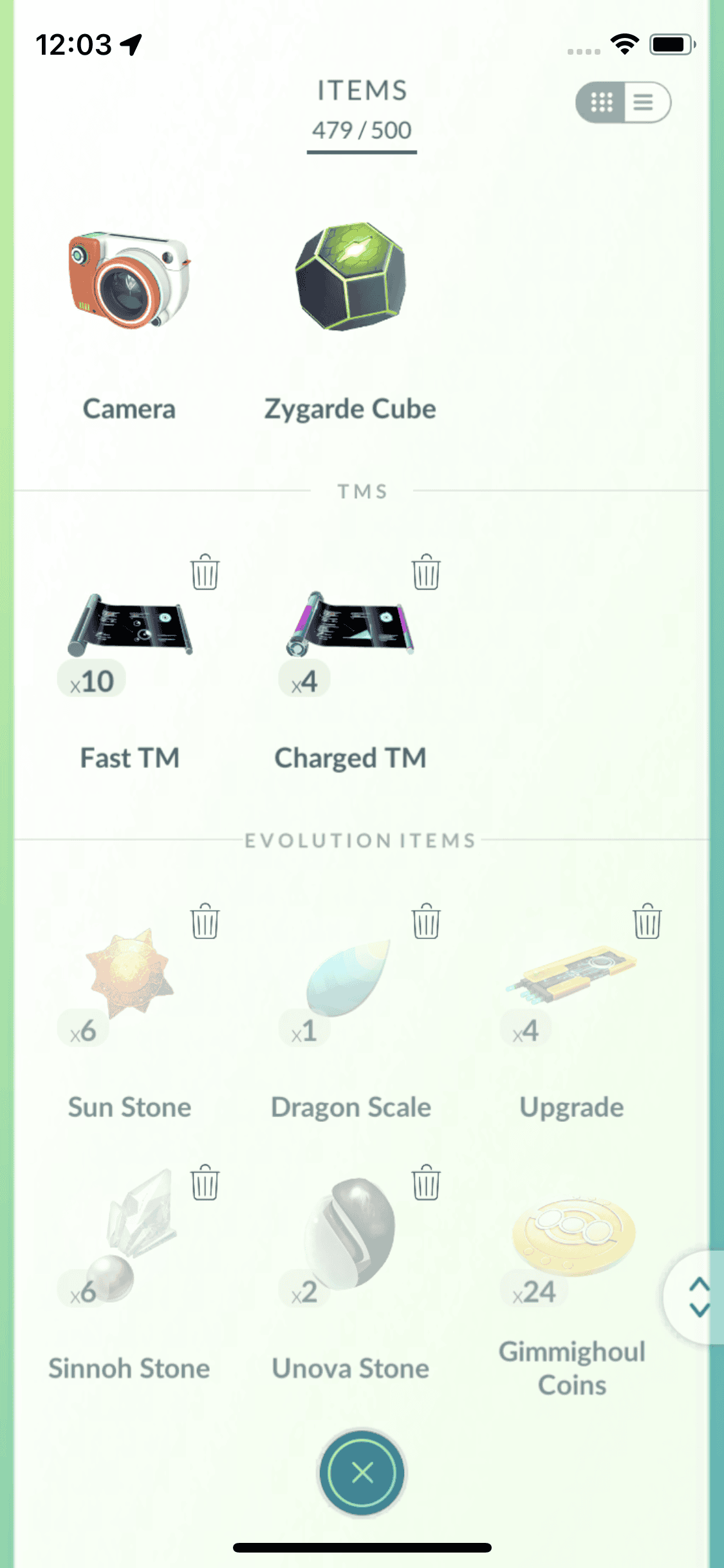Tap trash icon for Sinnoh Stone
The height and width of the screenshot is (1568, 724).
pyautogui.click(x=205, y=1182)
